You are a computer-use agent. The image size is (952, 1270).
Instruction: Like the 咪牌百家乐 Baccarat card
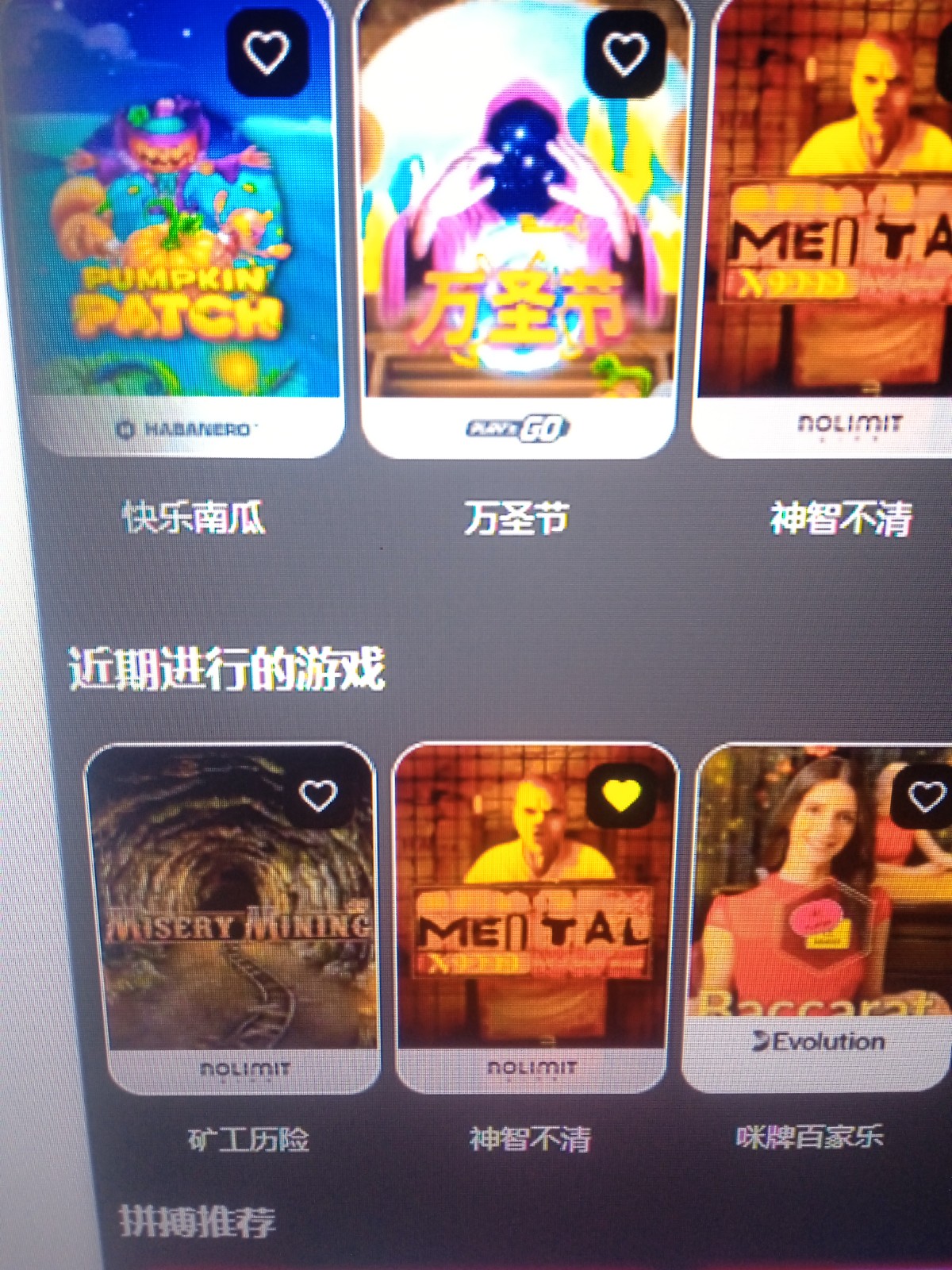point(925,795)
